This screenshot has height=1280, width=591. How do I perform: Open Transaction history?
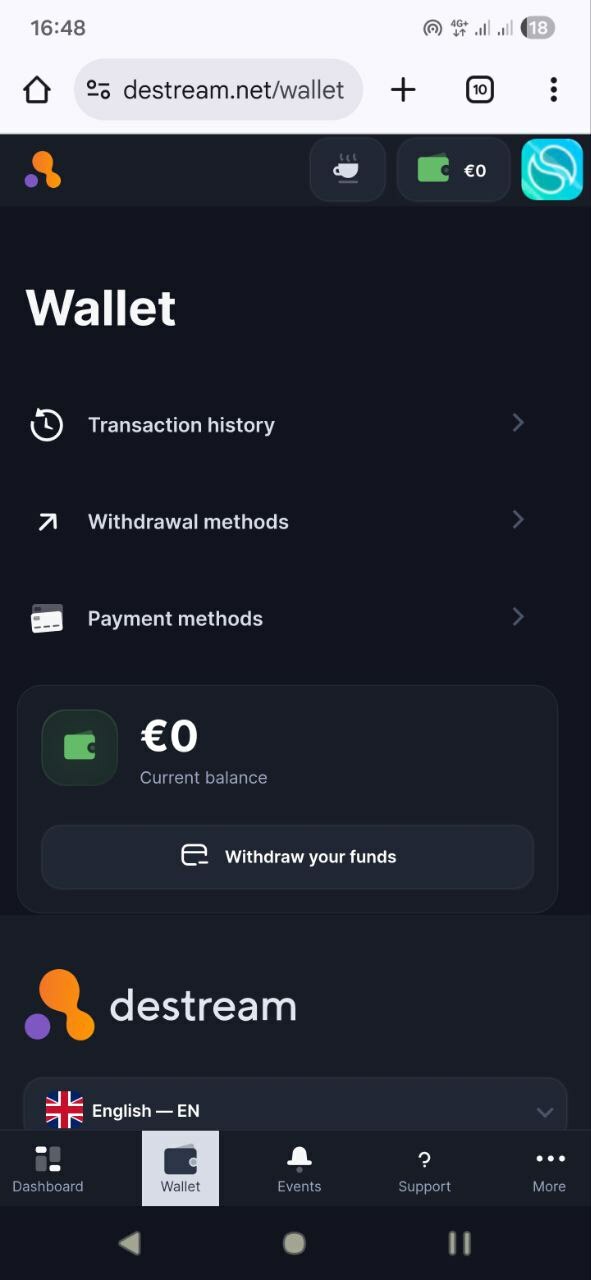278,425
